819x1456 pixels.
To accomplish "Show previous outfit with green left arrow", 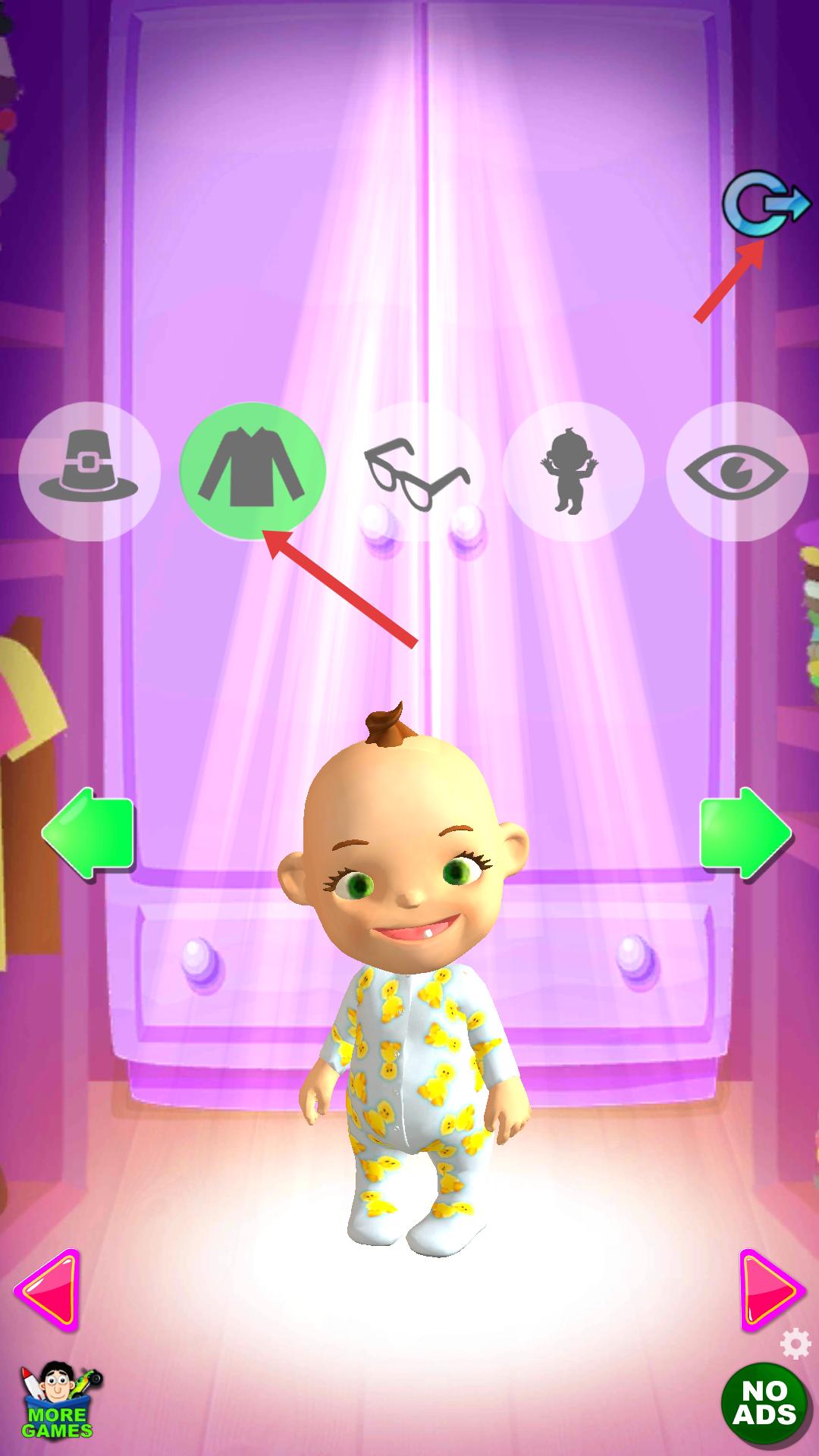I will tap(89, 833).
